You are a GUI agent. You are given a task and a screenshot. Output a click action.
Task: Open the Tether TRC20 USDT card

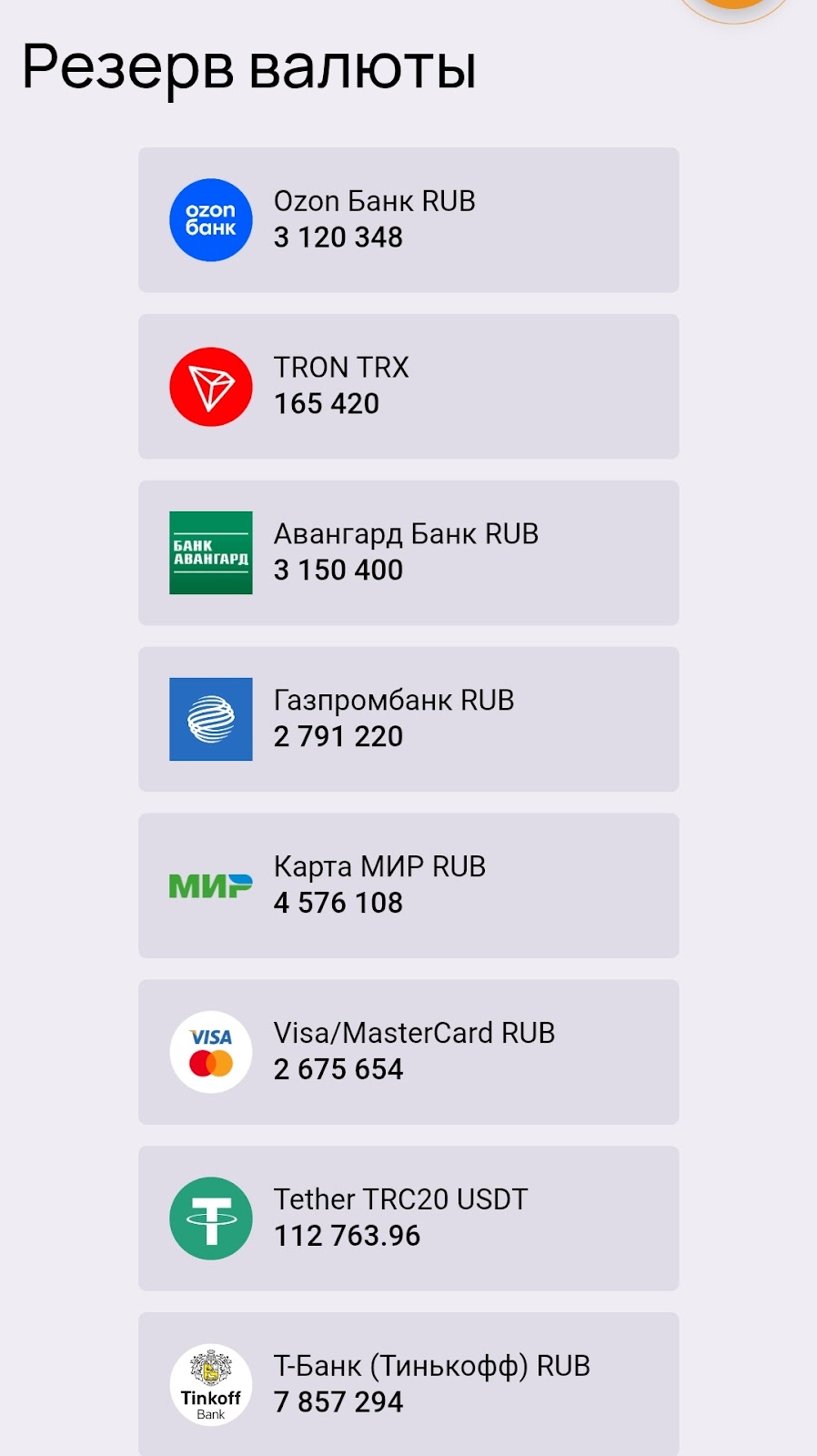pyautogui.click(x=408, y=1218)
